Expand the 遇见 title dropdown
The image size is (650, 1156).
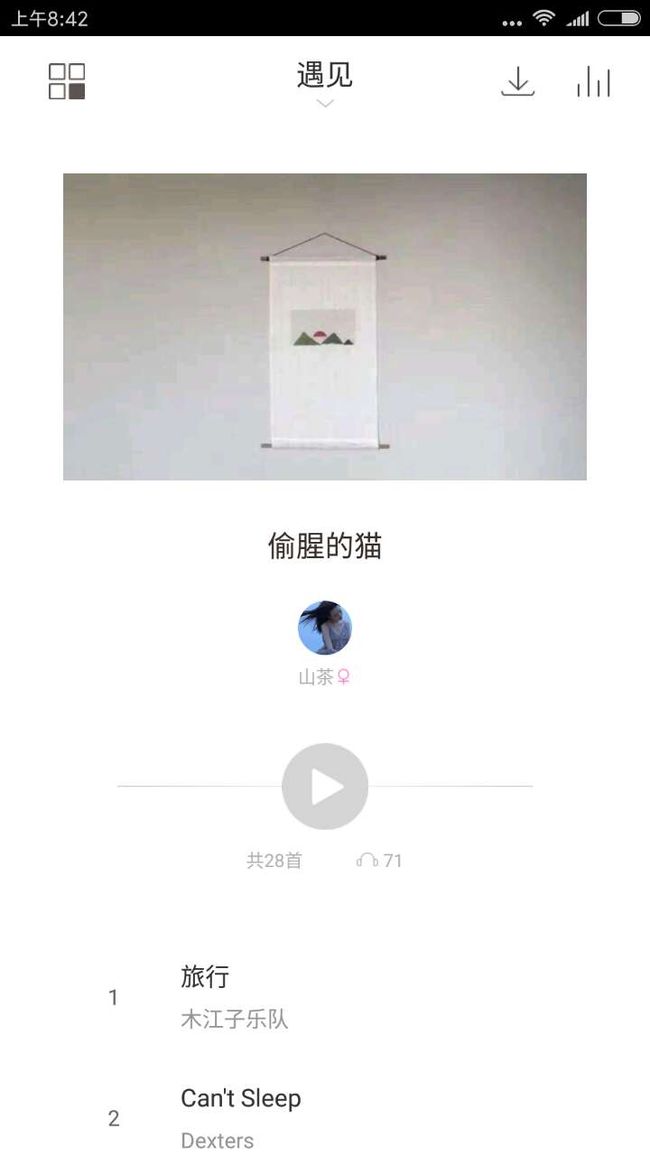pyautogui.click(x=325, y=83)
